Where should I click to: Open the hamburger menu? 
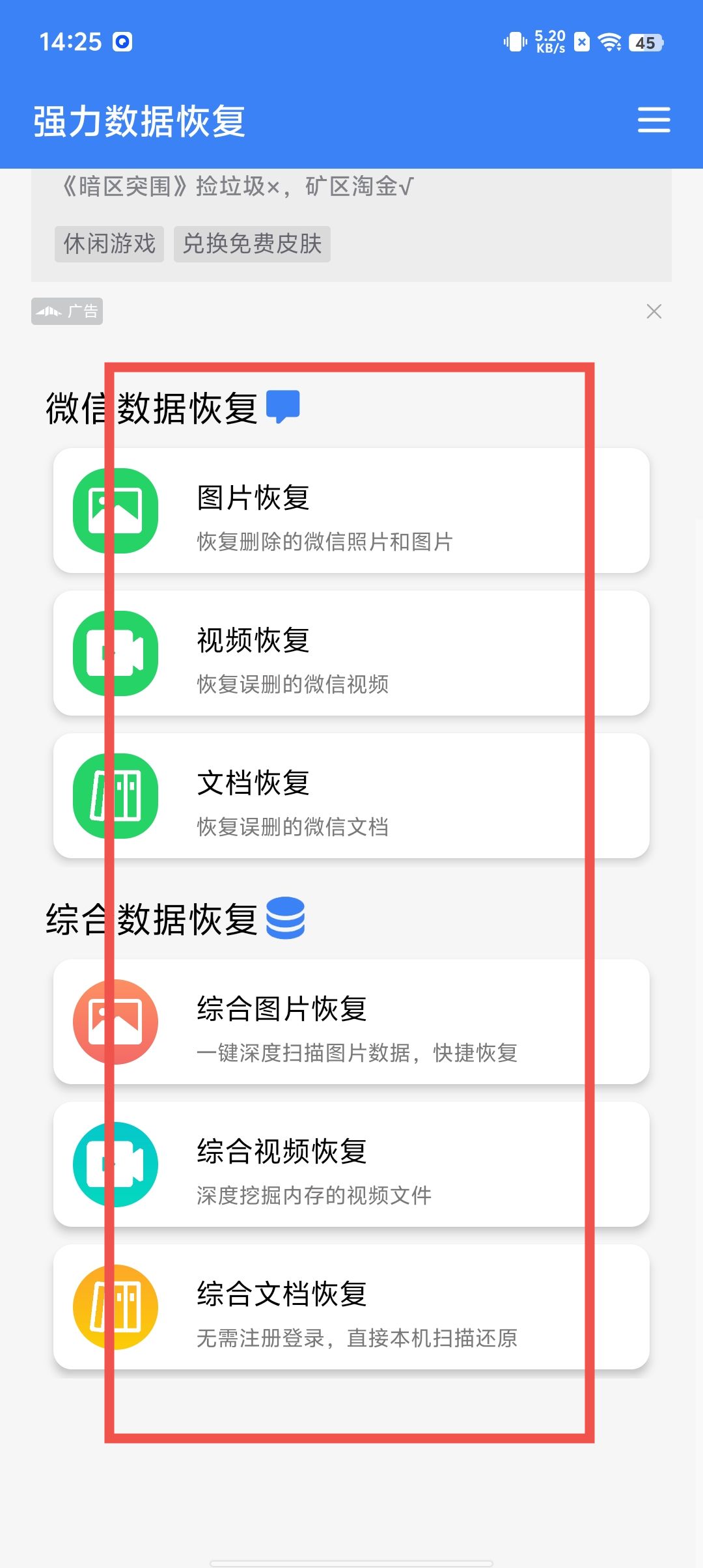[654, 120]
